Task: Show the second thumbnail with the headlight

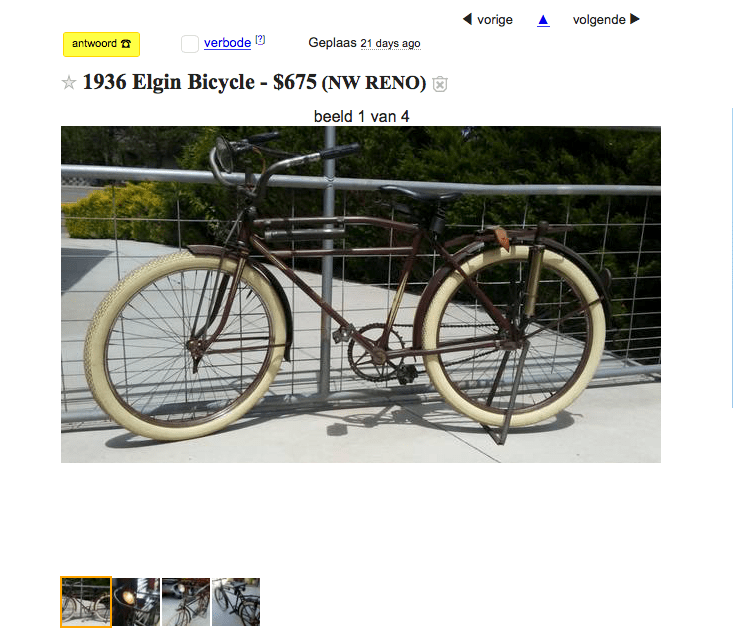Action: pyautogui.click(x=136, y=602)
